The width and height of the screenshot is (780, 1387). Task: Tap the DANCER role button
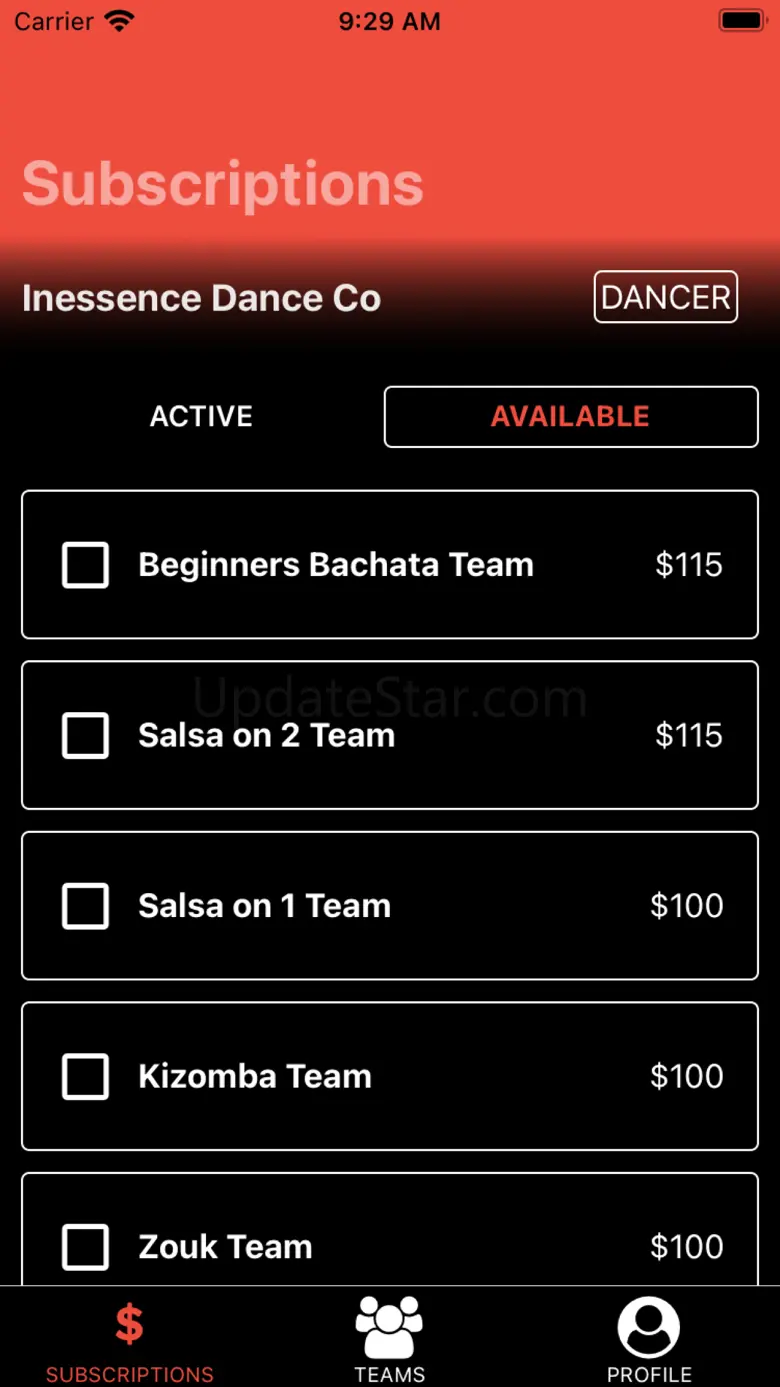click(x=666, y=297)
